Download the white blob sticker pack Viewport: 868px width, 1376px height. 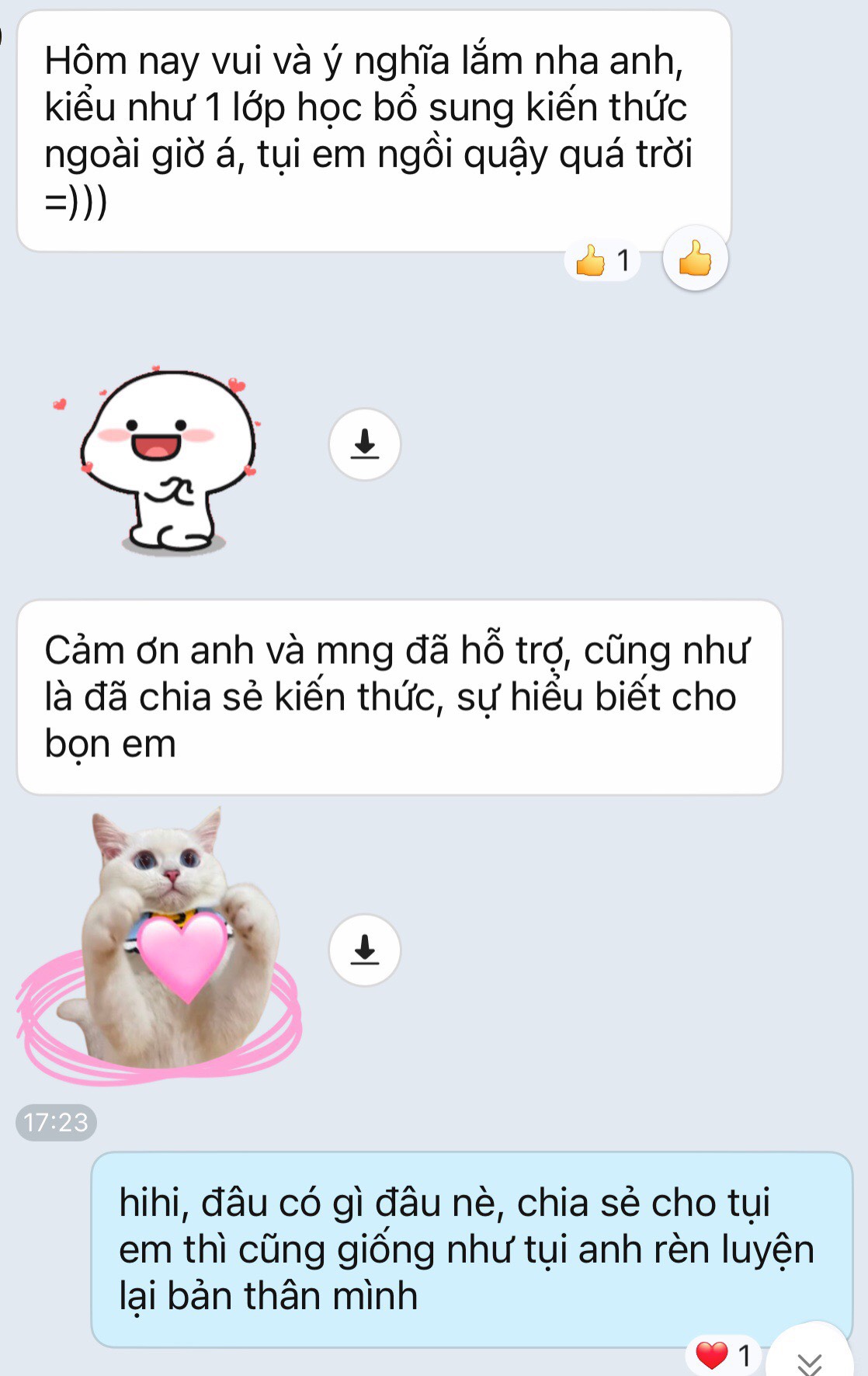tap(364, 444)
